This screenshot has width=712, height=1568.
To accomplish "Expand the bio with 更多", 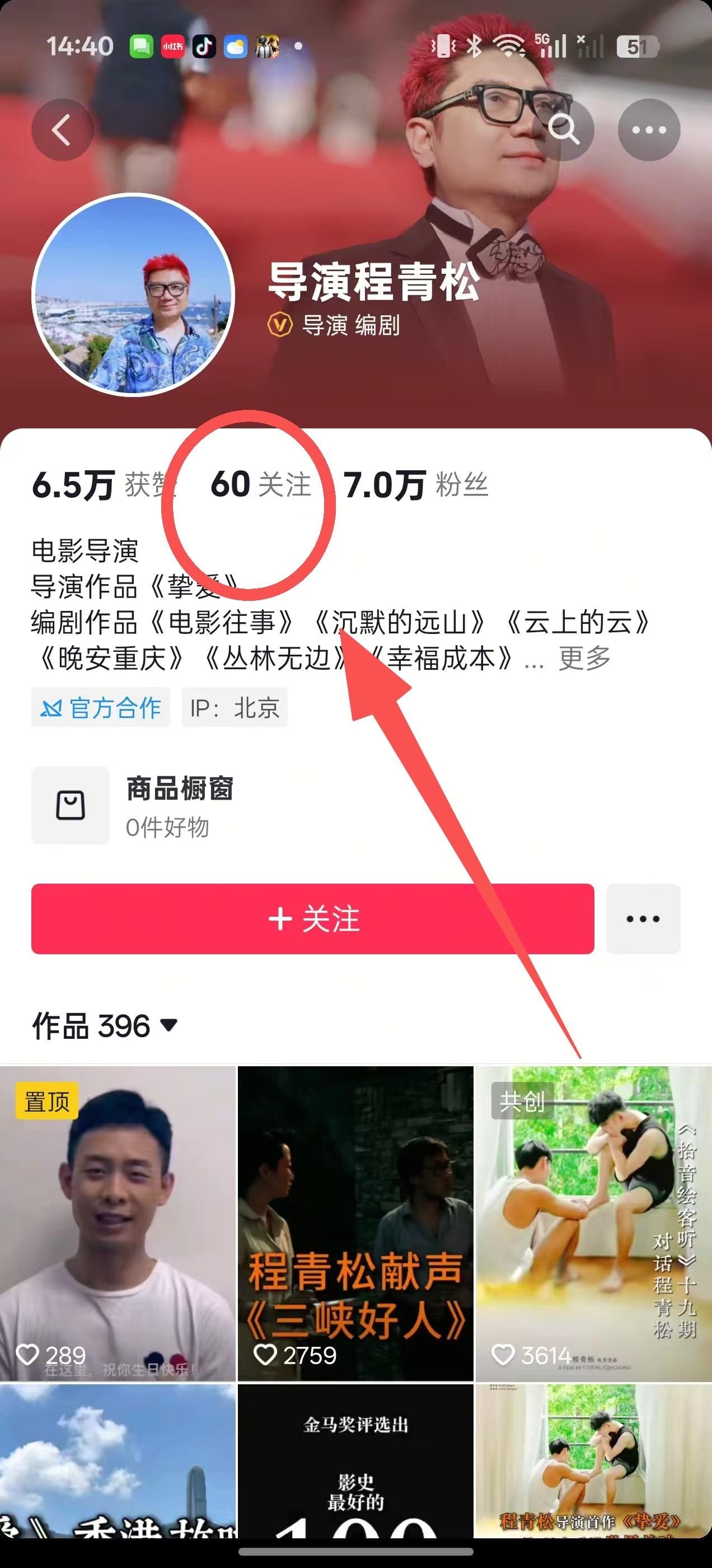I will 584,659.
